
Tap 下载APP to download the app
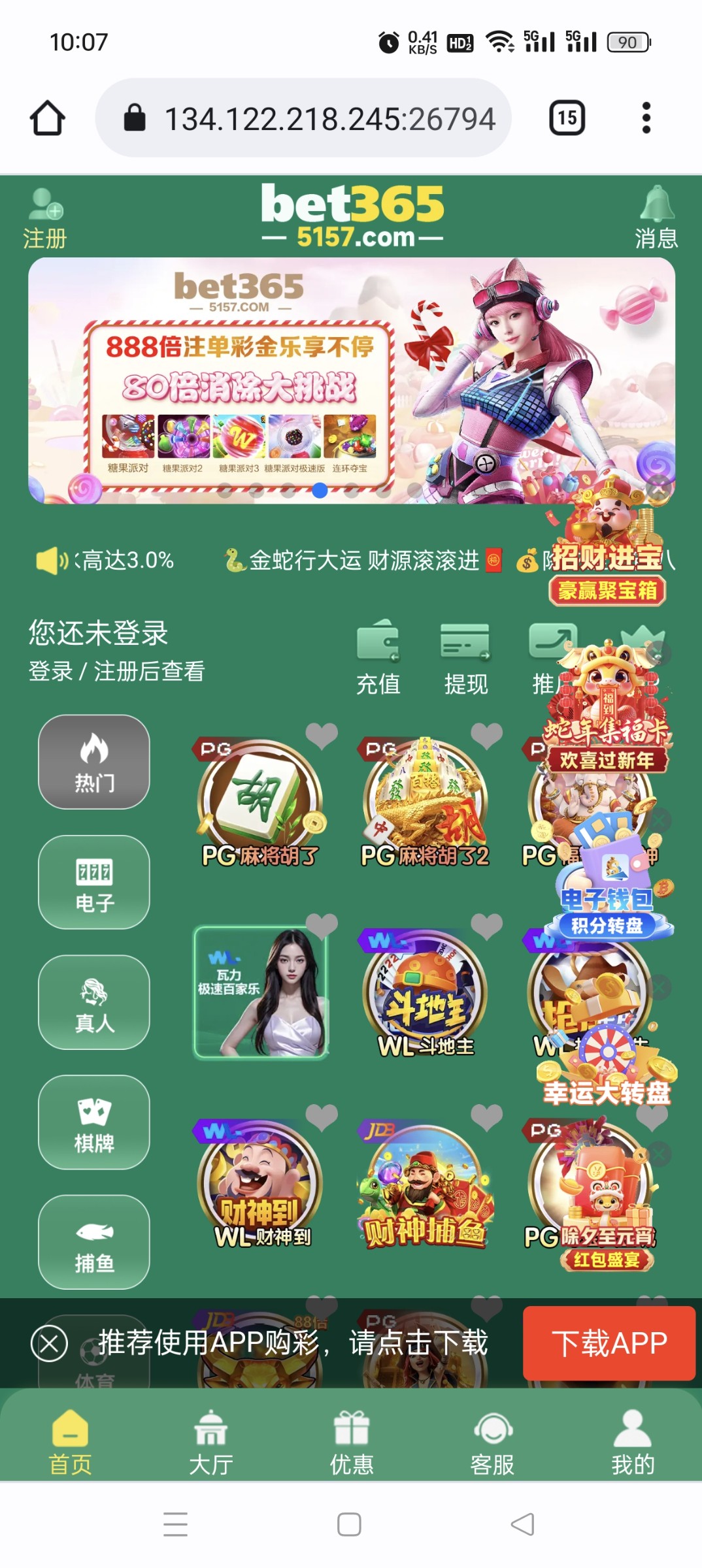pyautogui.click(x=609, y=1343)
